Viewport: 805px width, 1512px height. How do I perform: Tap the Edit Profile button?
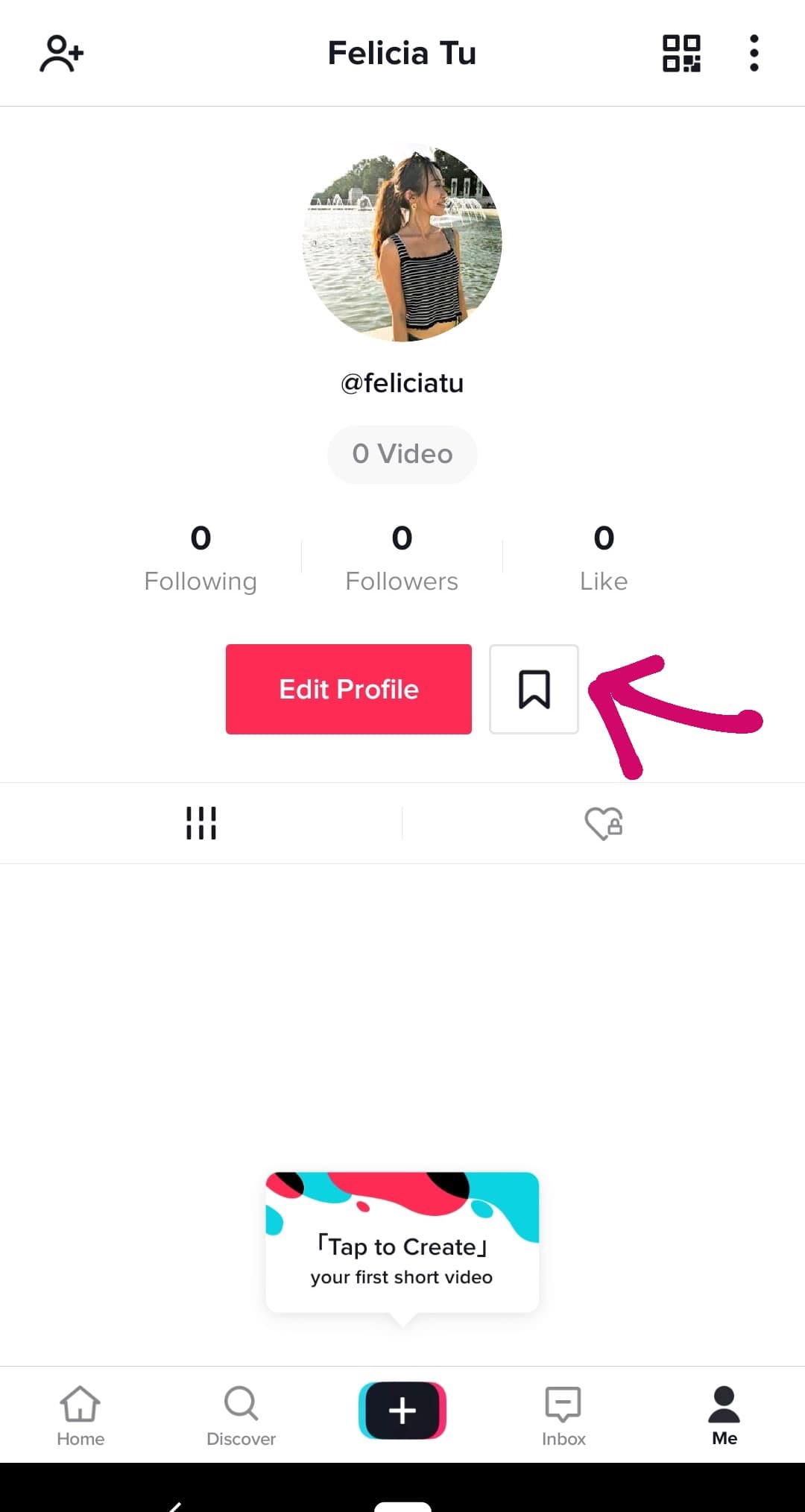coord(349,689)
